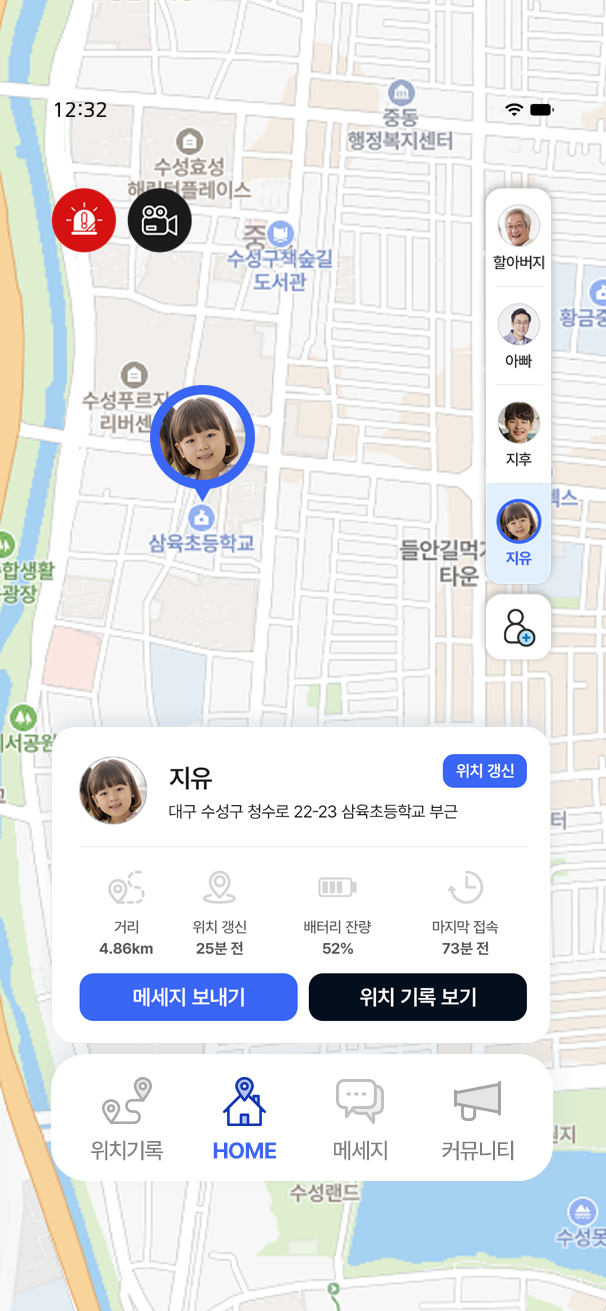Open the 메세지 tab
The width and height of the screenshot is (606, 1311).
pyautogui.click(x=360, y=1118)
